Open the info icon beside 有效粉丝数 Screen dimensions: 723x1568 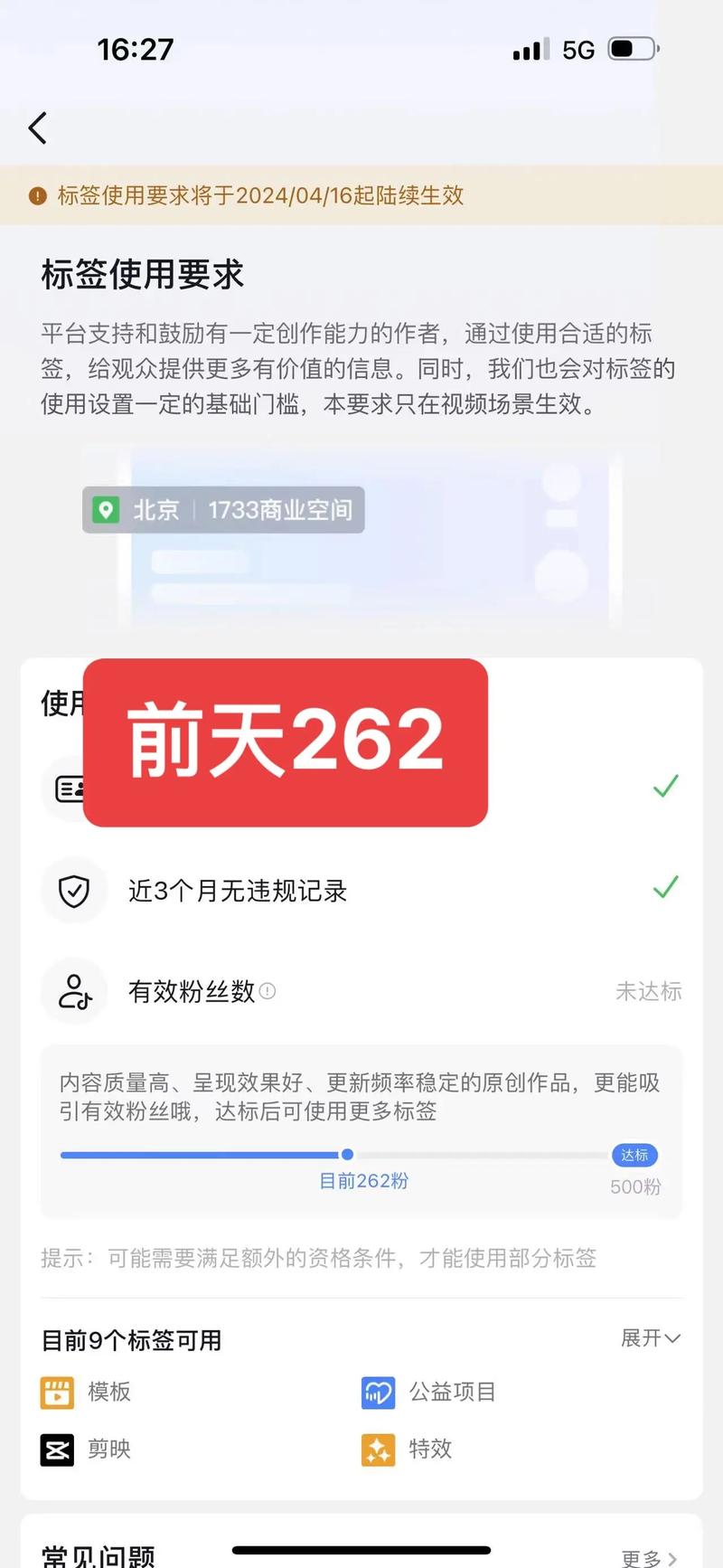pyautogui.click(x=268, y=991)
